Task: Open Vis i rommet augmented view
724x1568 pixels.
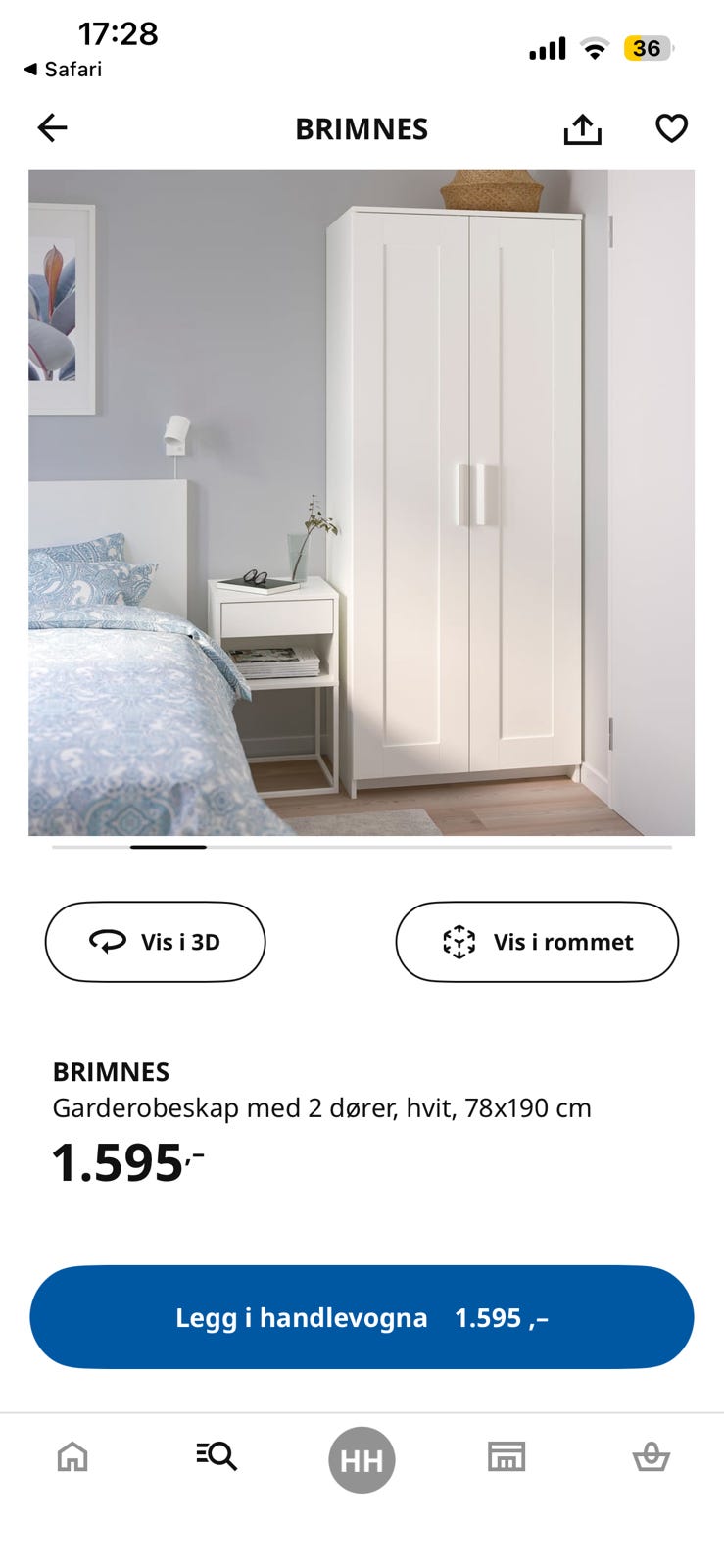Action: pos(536,942)
